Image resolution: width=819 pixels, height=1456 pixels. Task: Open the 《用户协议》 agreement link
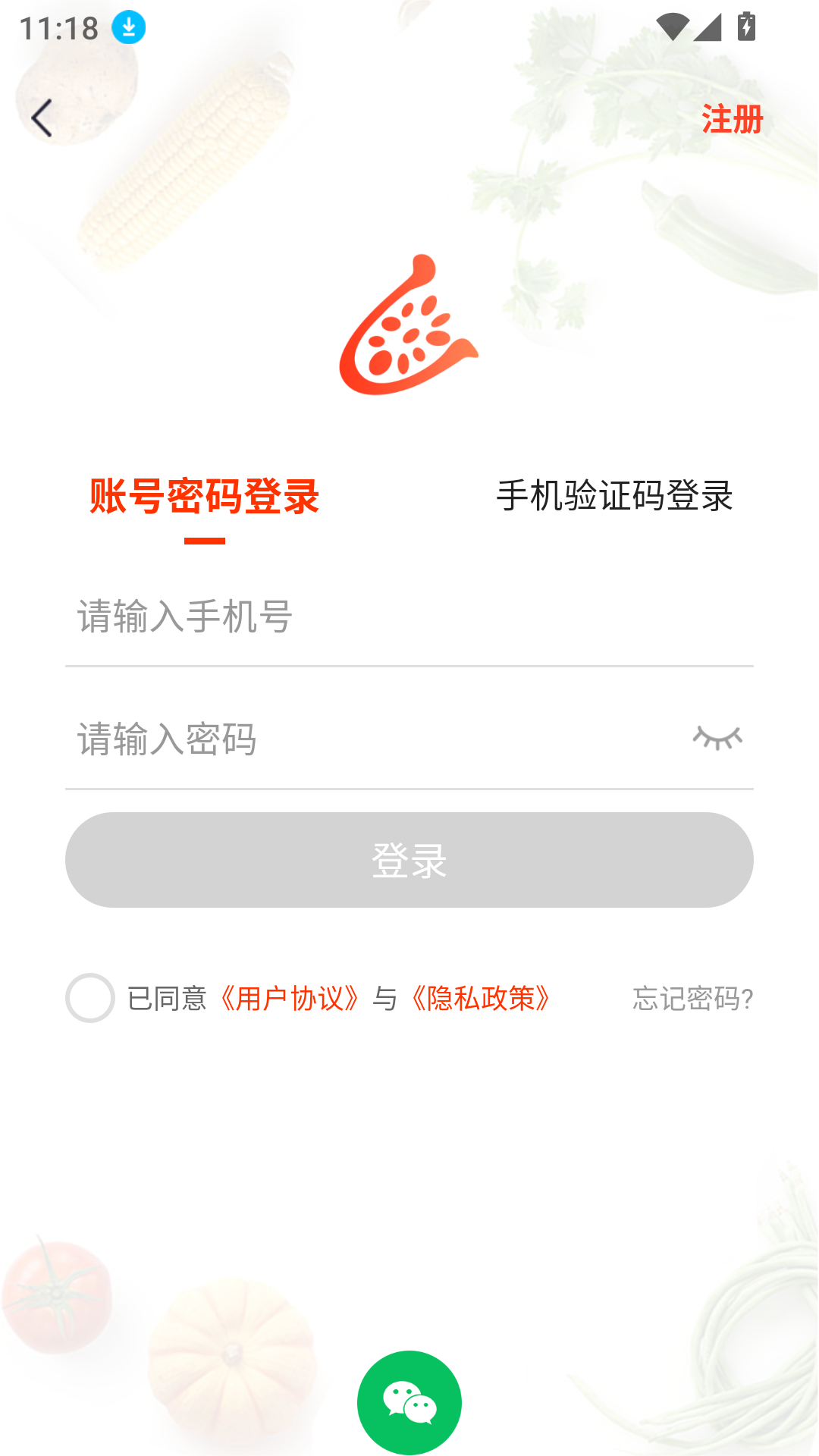click(291, 999)
